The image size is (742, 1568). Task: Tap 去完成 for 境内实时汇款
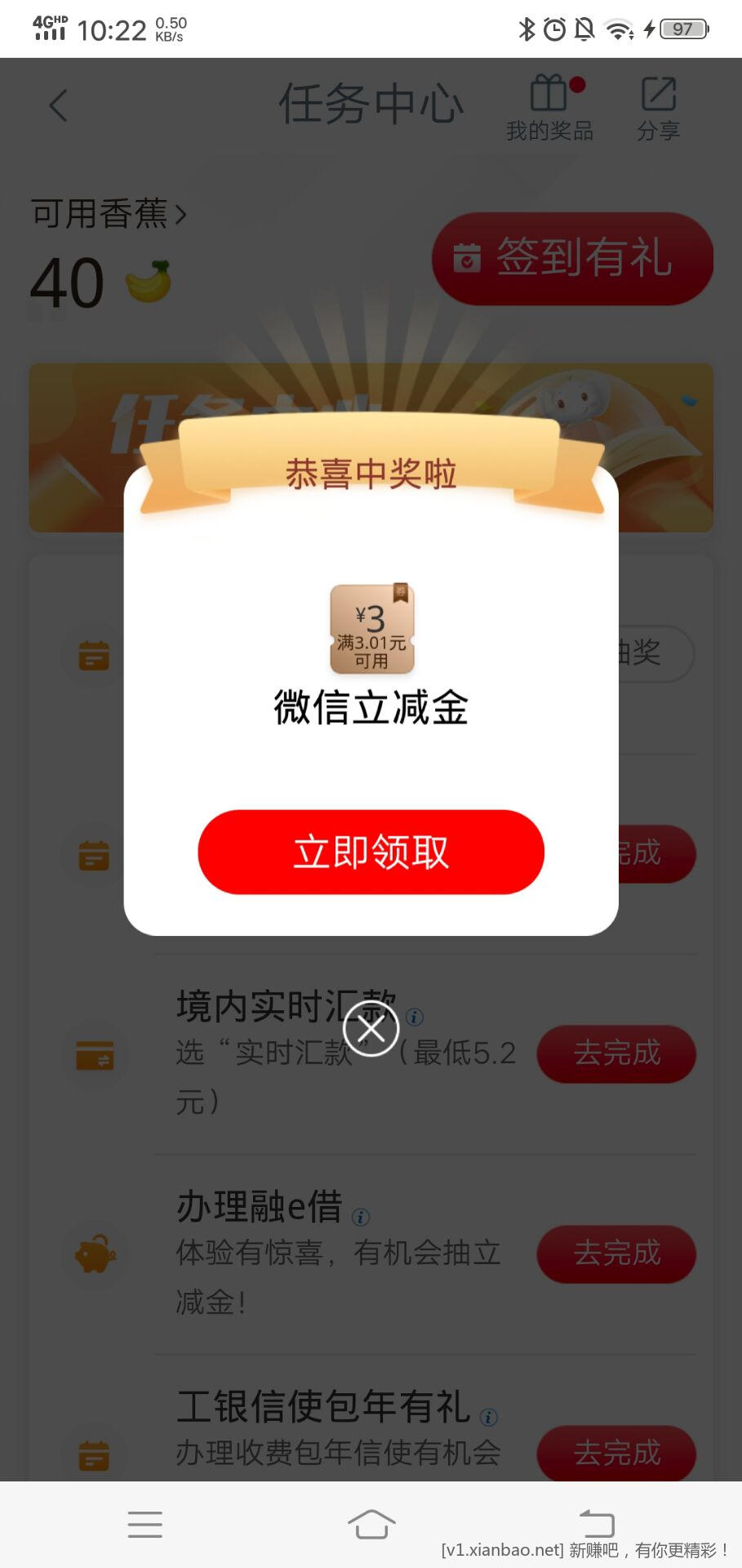click(616, 1053)
